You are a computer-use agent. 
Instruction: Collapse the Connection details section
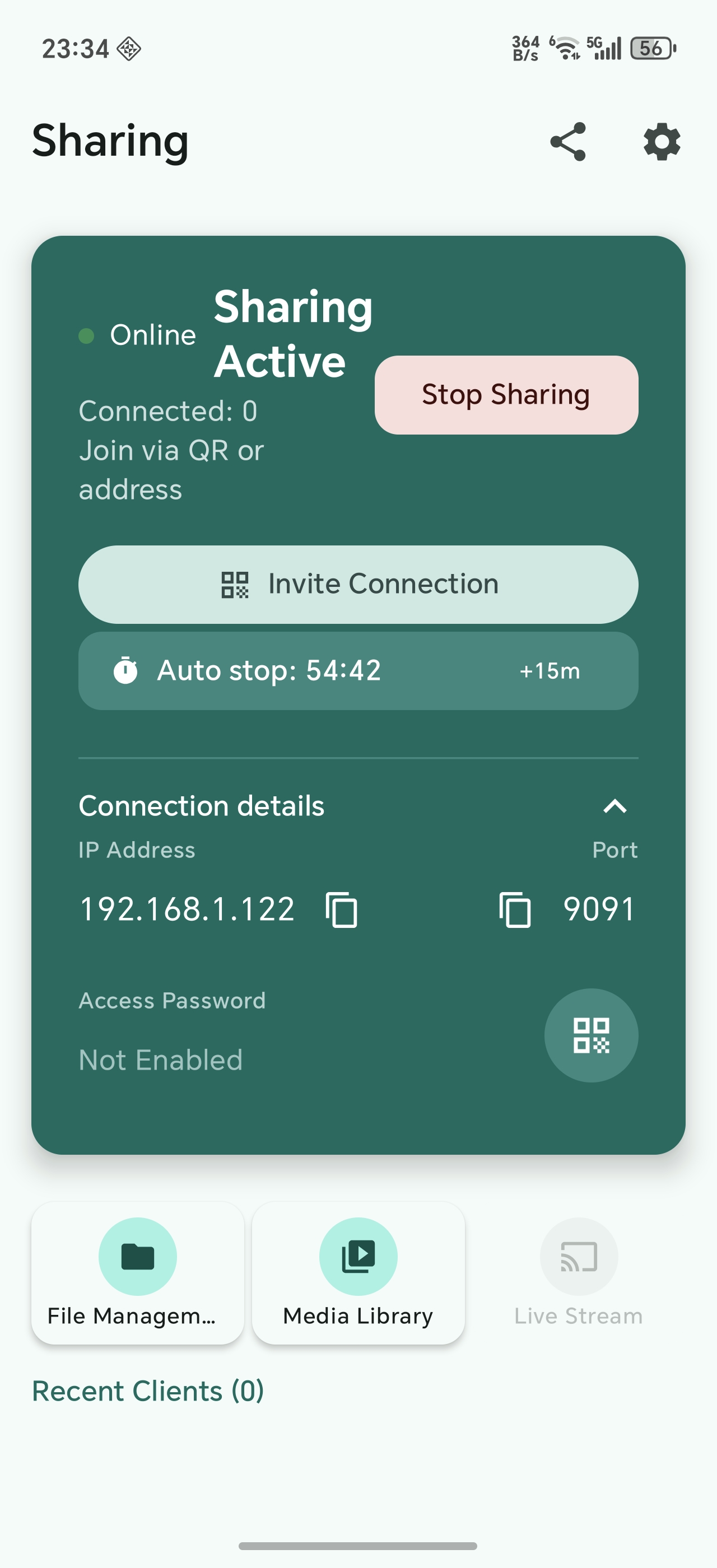pyautogui.click(x=614, y=806)
